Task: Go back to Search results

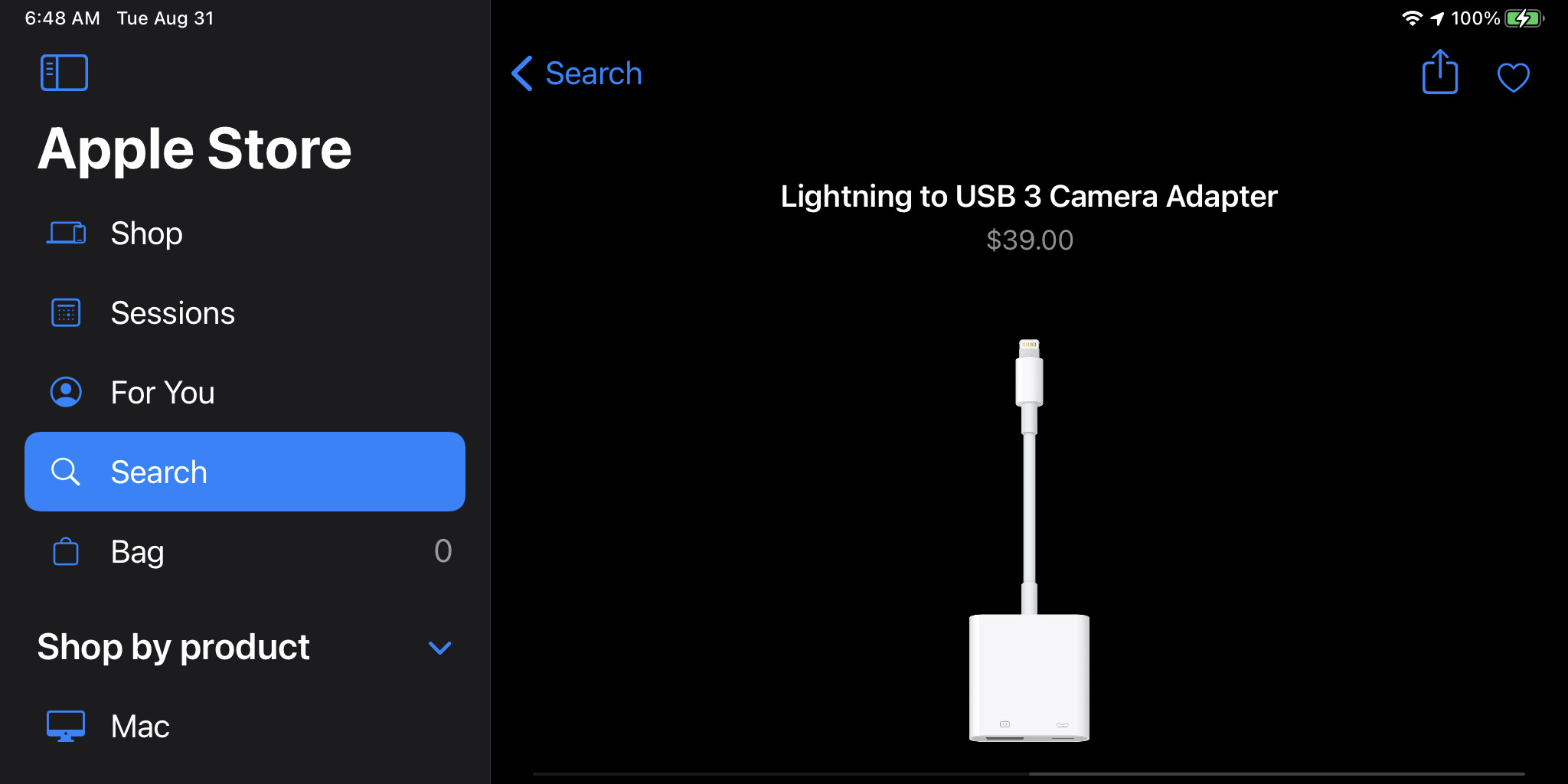Action: [x=577, y=73]
